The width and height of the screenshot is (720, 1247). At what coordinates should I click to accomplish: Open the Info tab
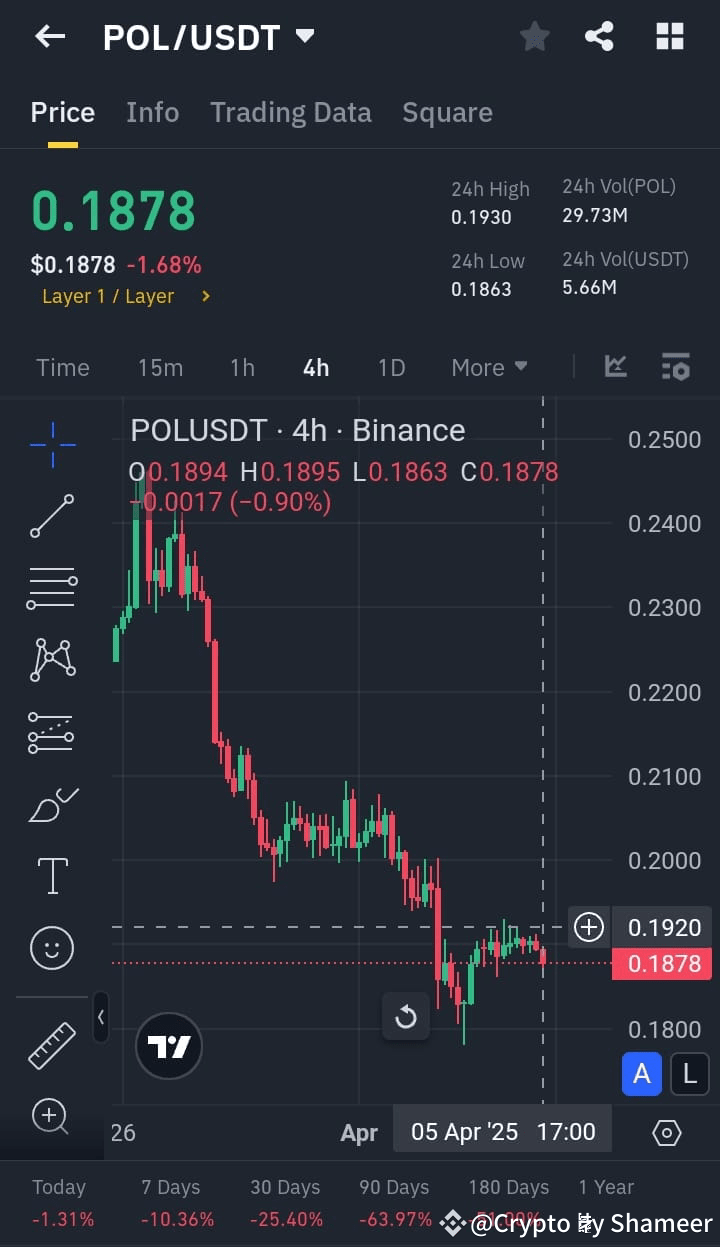click(x=152, y=112)
